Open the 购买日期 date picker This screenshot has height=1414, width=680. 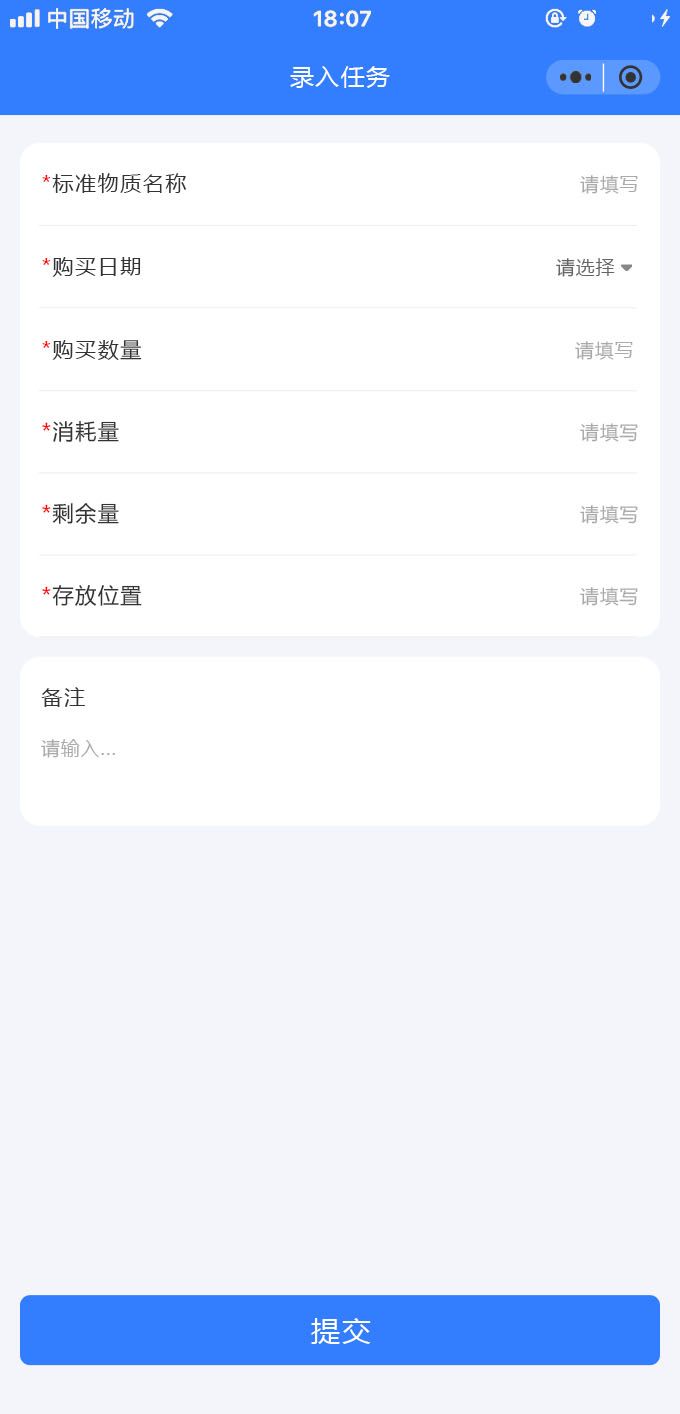594,268
